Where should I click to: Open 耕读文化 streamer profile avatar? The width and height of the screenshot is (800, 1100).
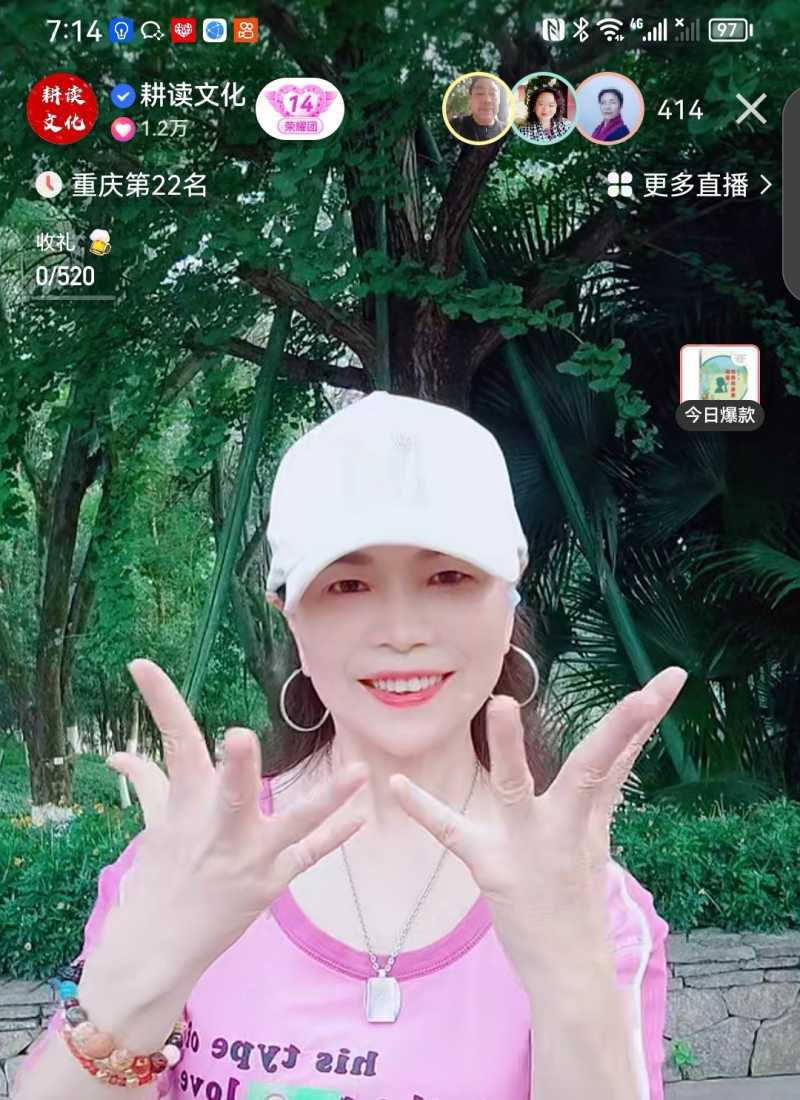[x=62, y=109]
